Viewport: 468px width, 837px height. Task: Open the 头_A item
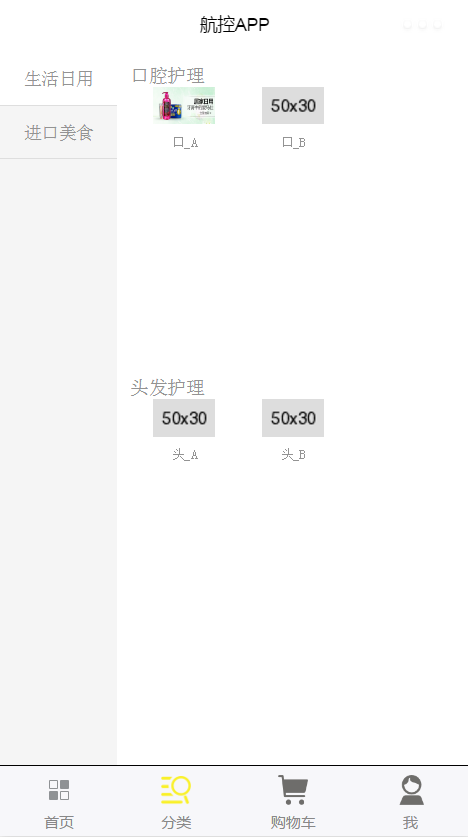click(184, 430)
